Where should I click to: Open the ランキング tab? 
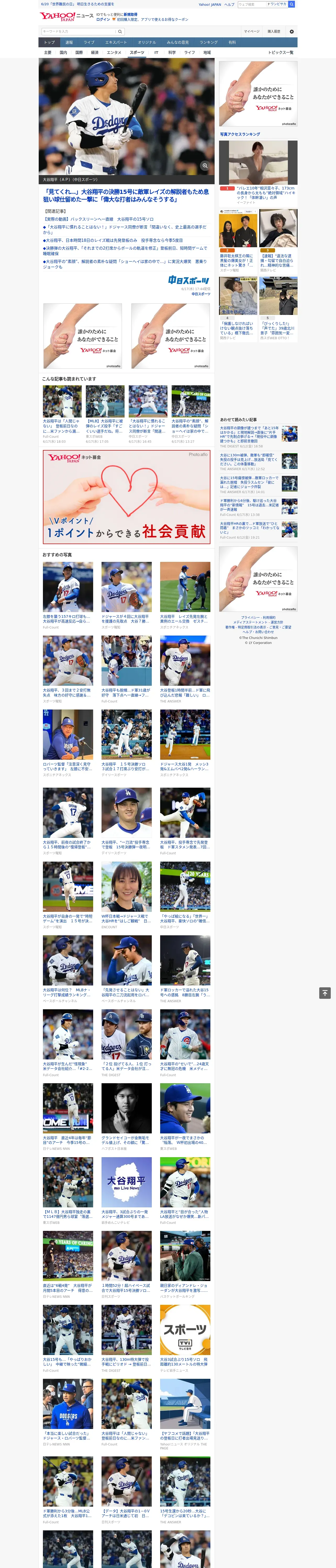(x=209, y=43)
